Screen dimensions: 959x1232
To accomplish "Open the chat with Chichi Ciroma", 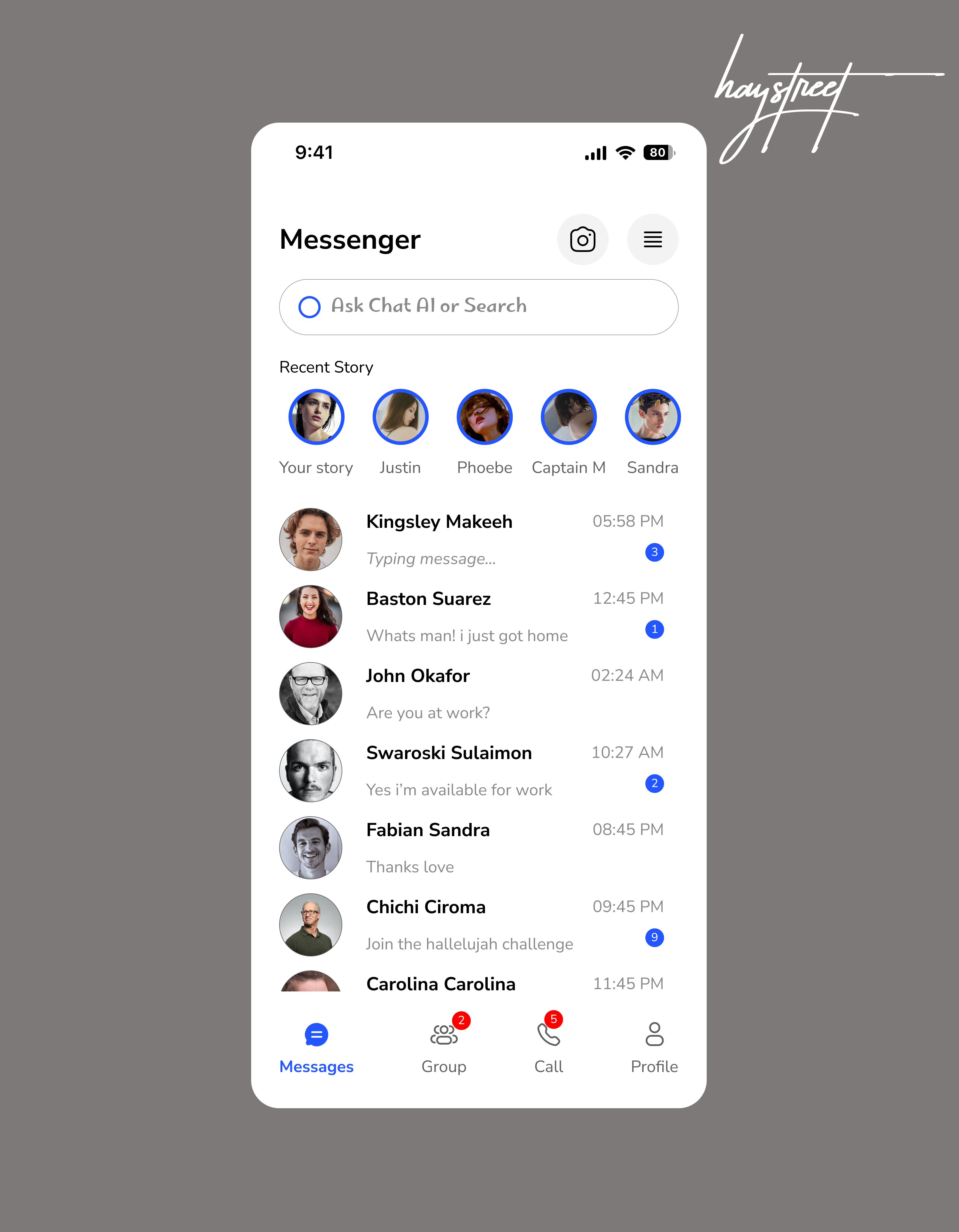I will click(471, 925).
